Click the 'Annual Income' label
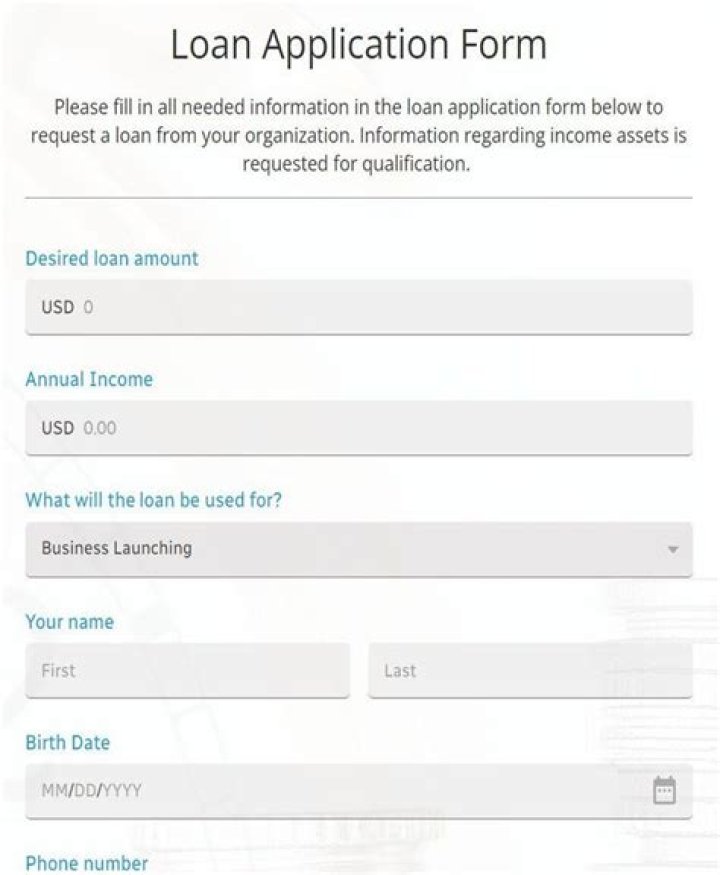720x875 pixels. coord(89,379)
